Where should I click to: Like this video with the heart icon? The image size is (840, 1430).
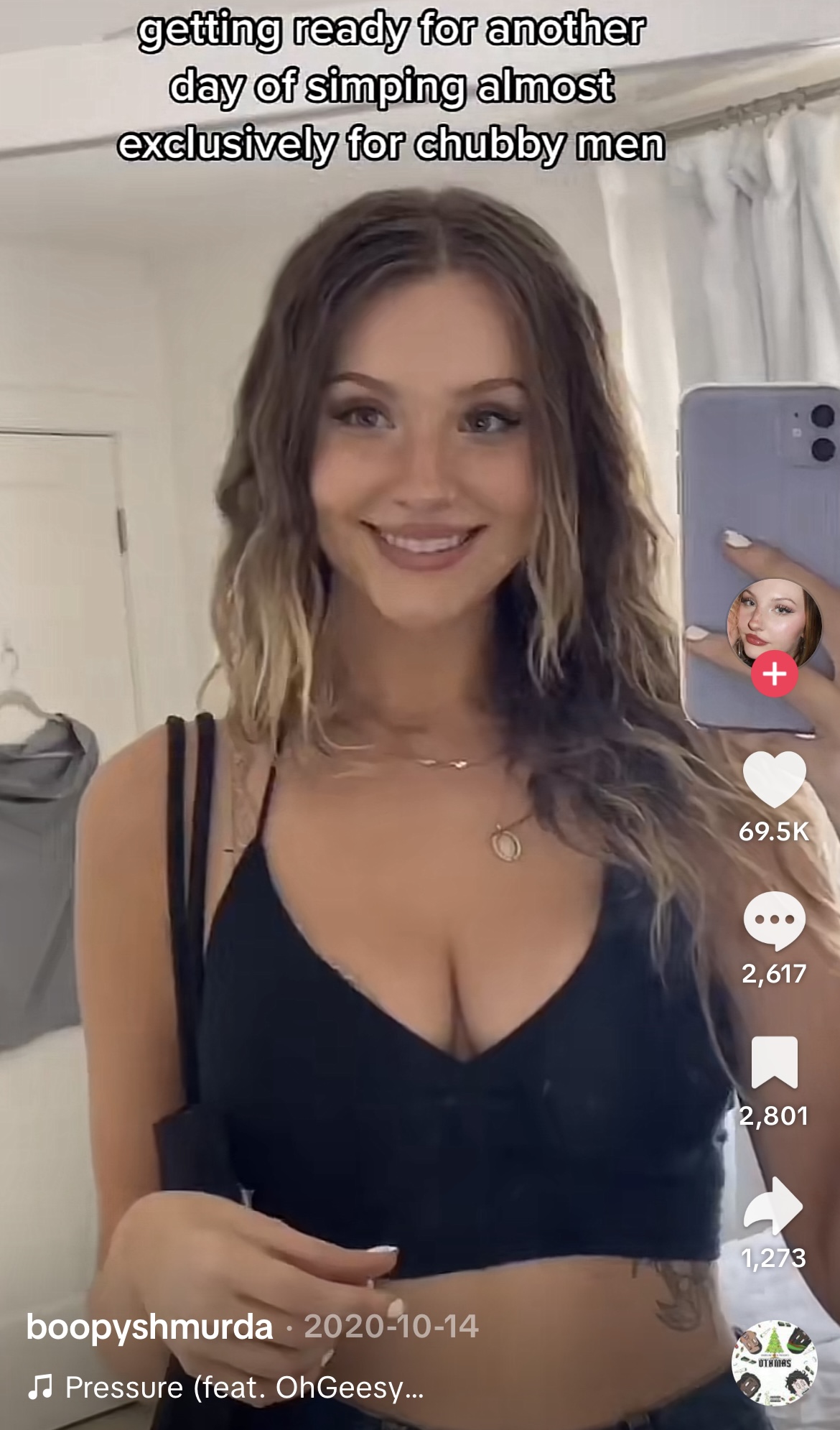click(x=774, y=779)
